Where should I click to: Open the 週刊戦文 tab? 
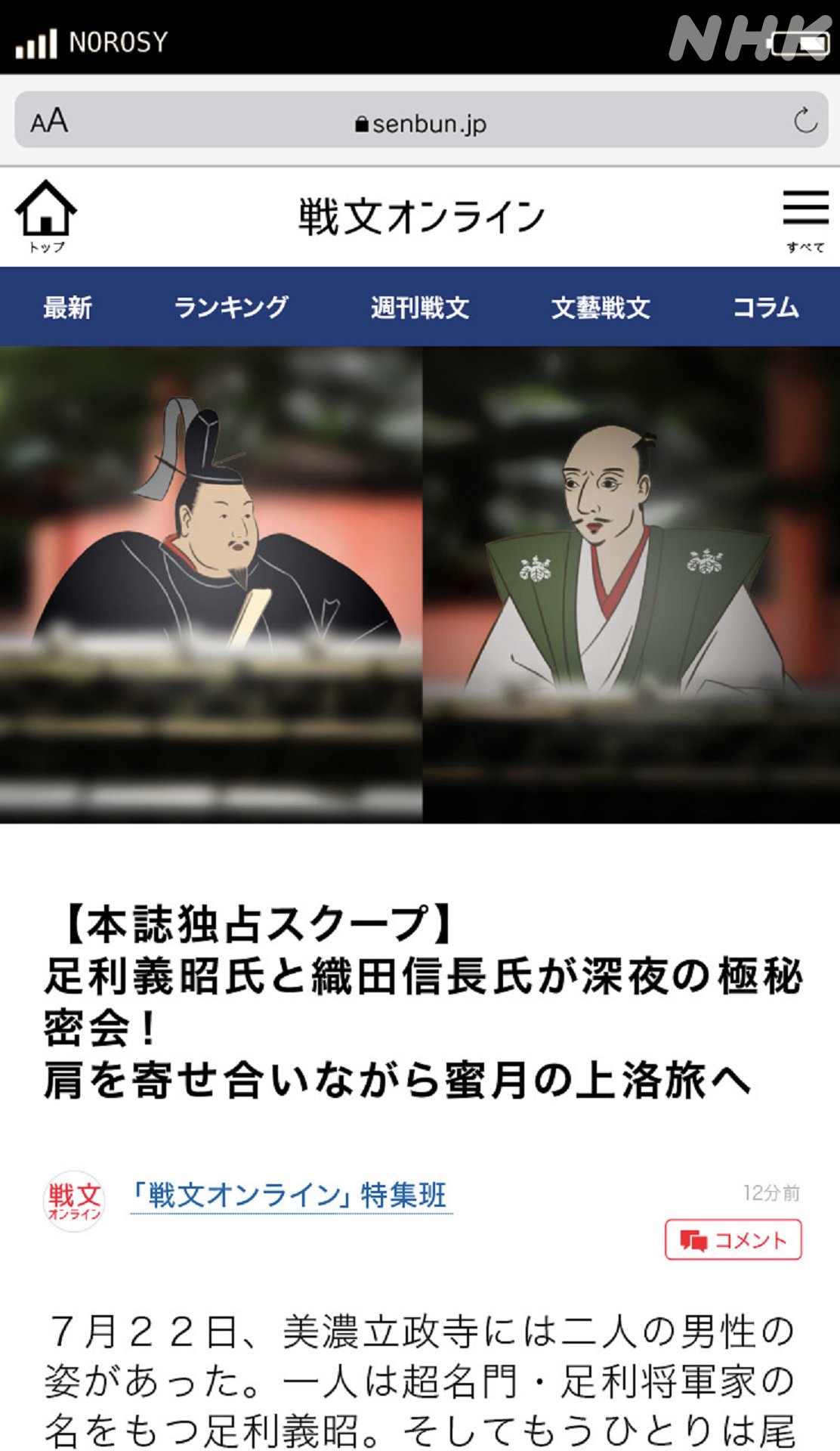tap(420, 308)
